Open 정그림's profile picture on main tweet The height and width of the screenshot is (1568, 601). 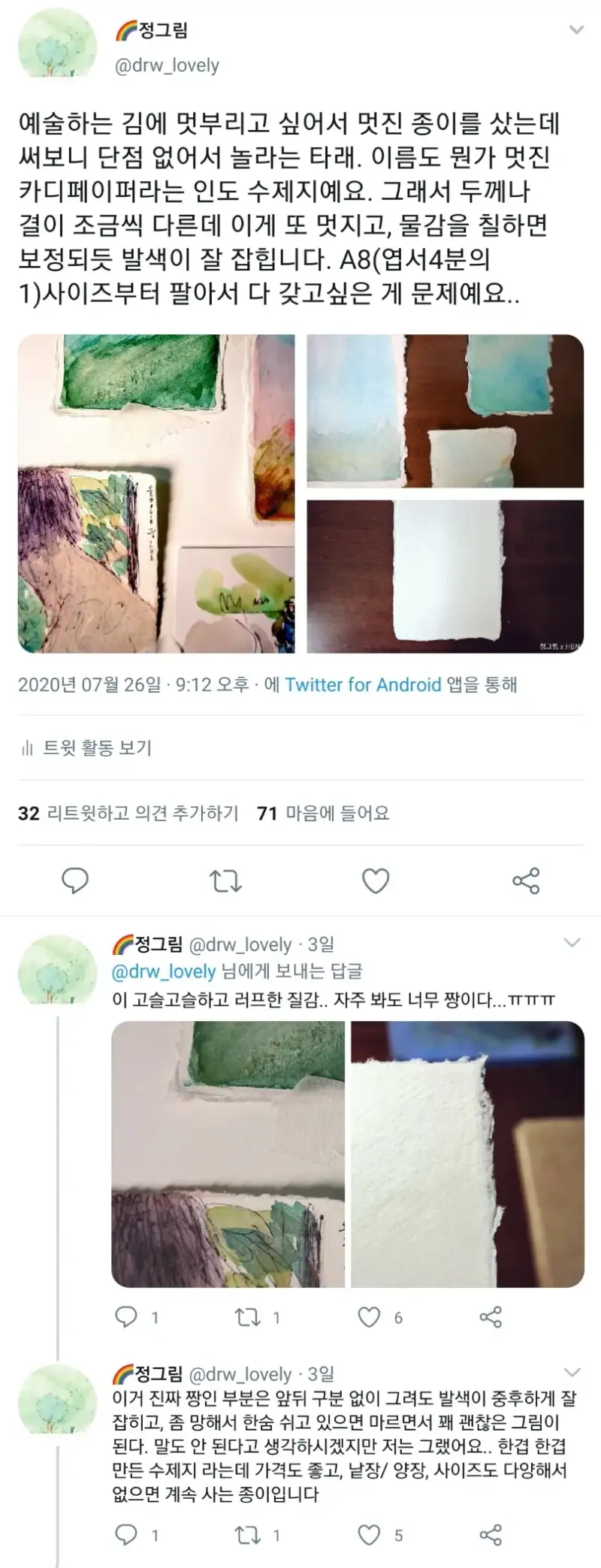57,45
